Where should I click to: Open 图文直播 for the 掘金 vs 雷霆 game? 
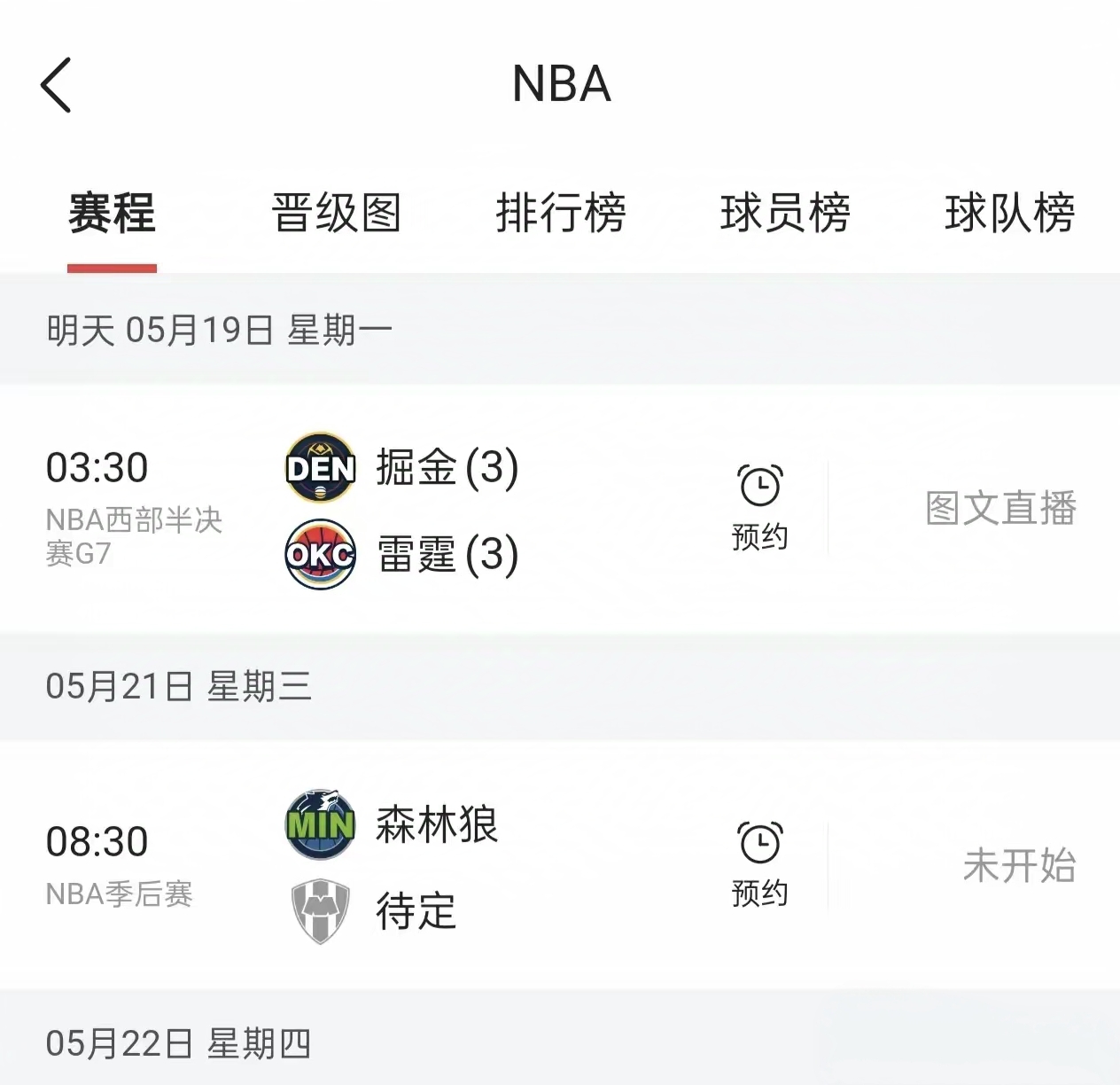coord(1000,508)
